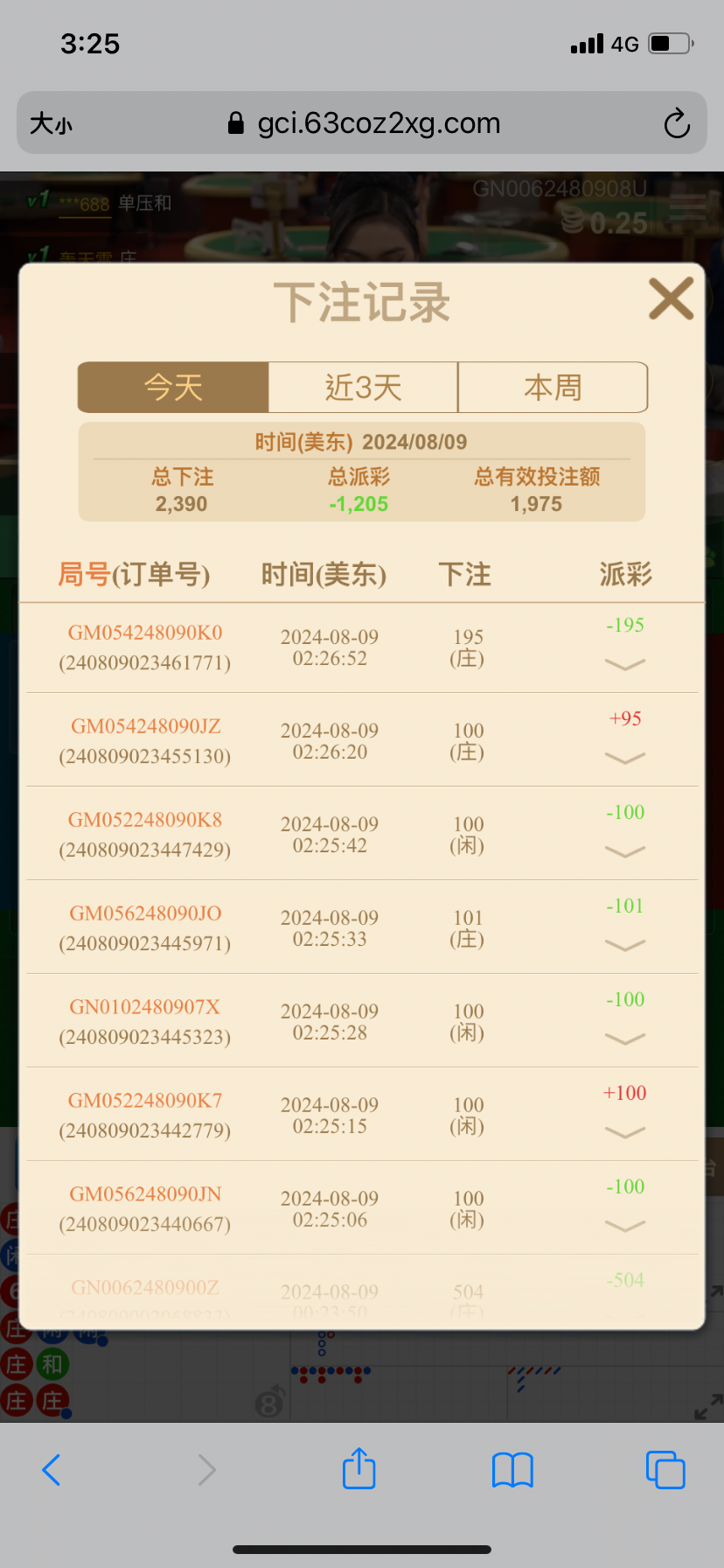Expand details for round GM056248090JN

coord(625,1226)
